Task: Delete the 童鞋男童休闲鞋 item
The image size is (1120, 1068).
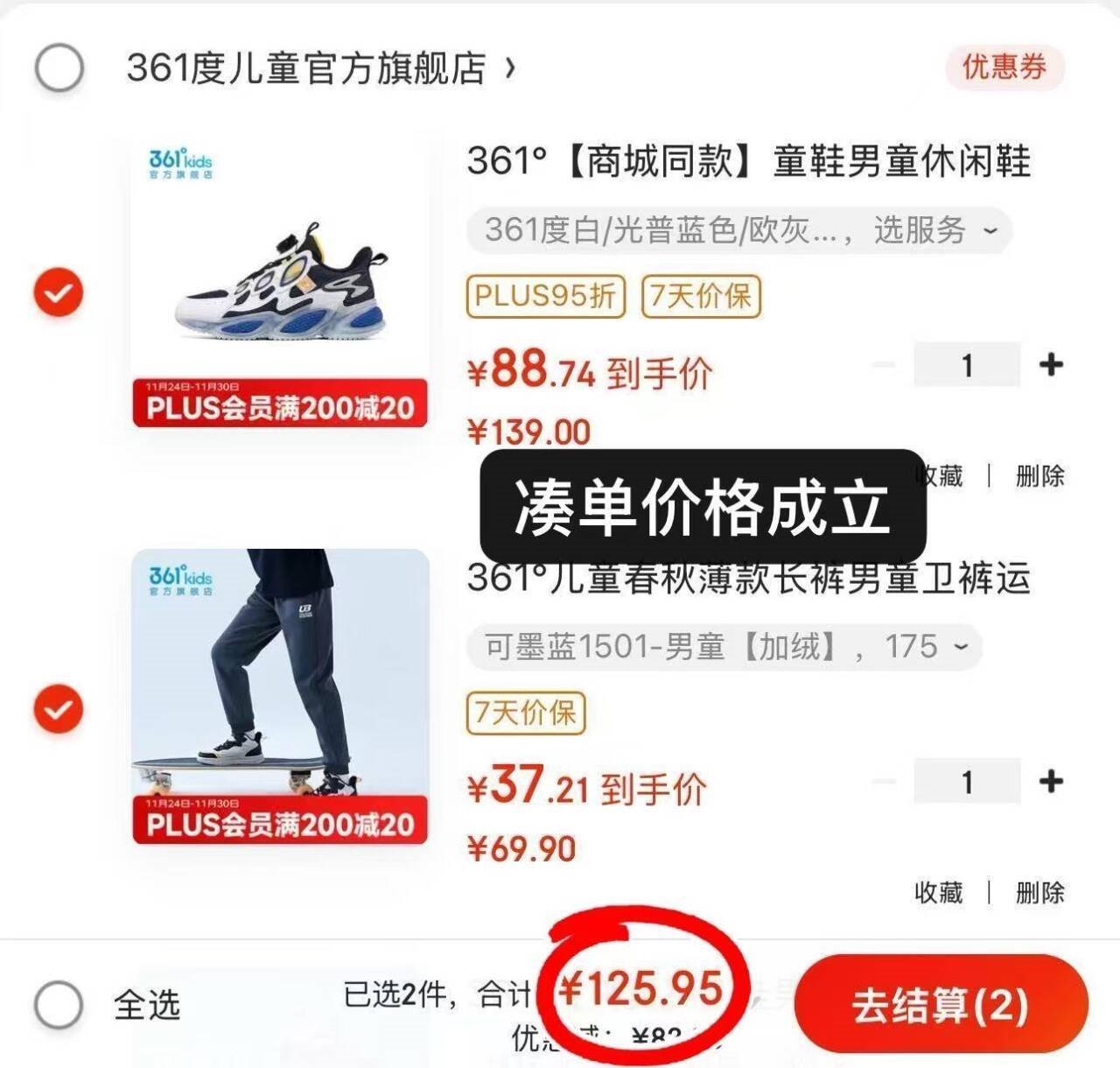Action: [1039, 476]
